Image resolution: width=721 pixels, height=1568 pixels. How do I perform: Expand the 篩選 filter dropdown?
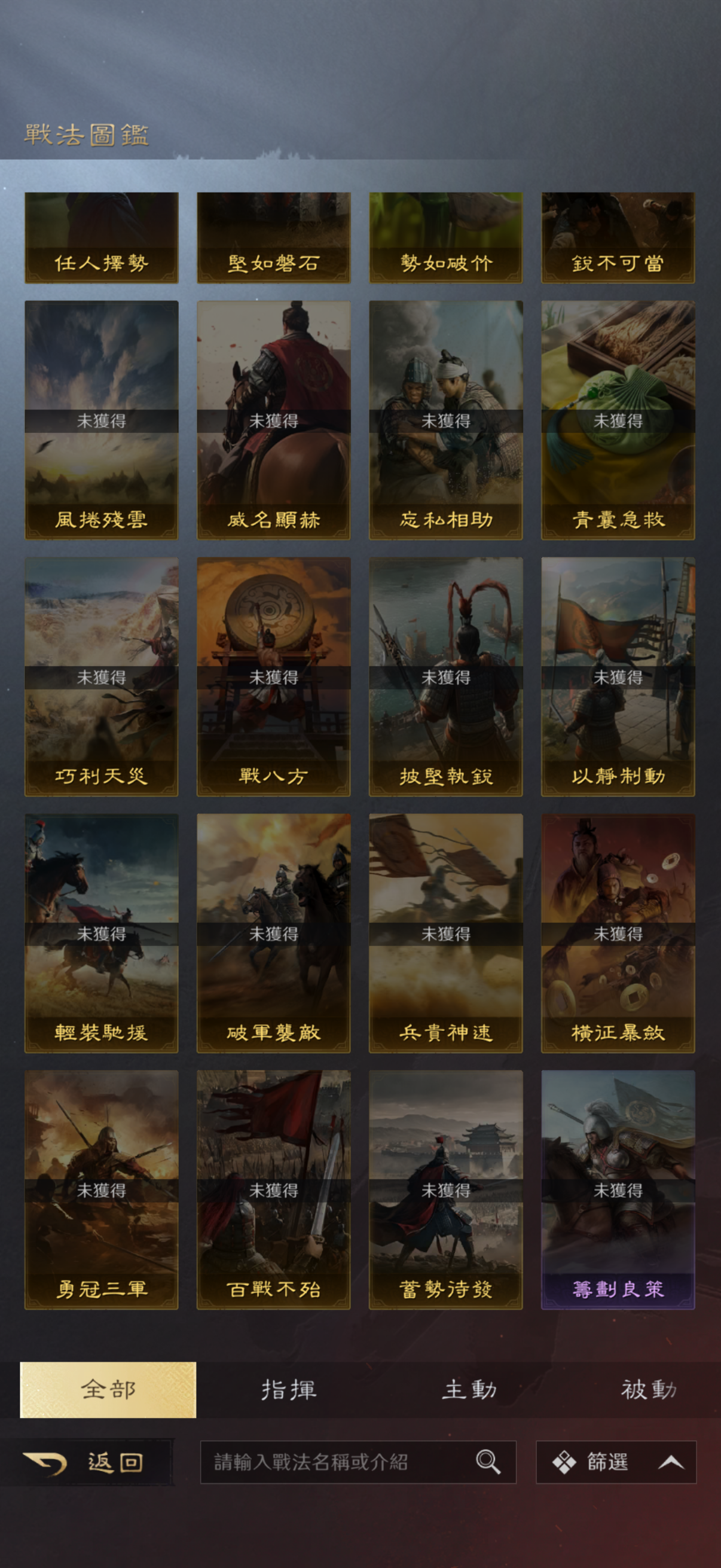click(616, 1462)
